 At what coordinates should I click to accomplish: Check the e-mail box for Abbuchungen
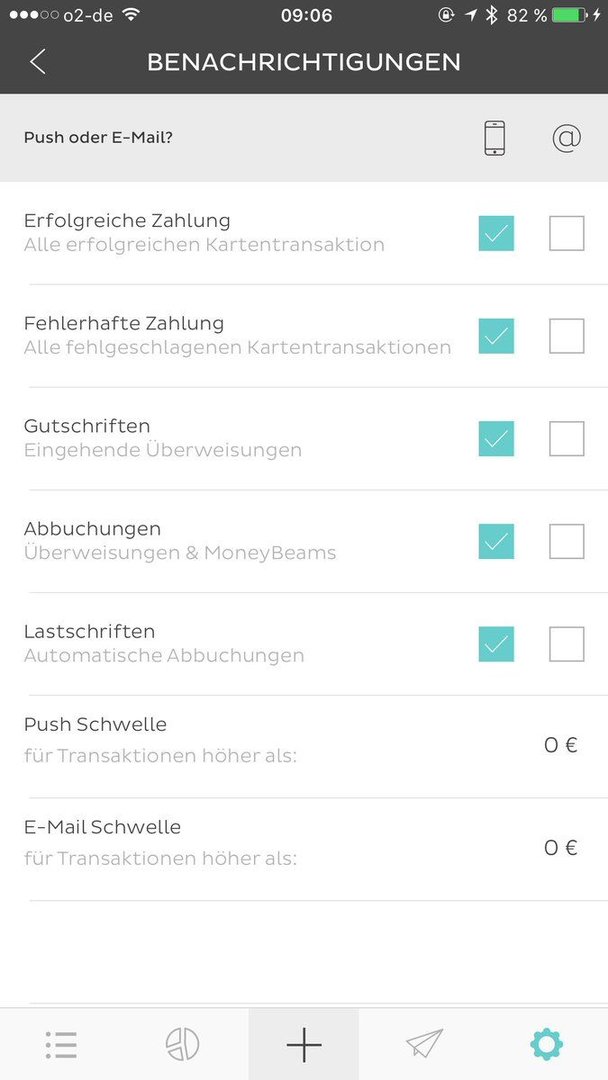566,541
